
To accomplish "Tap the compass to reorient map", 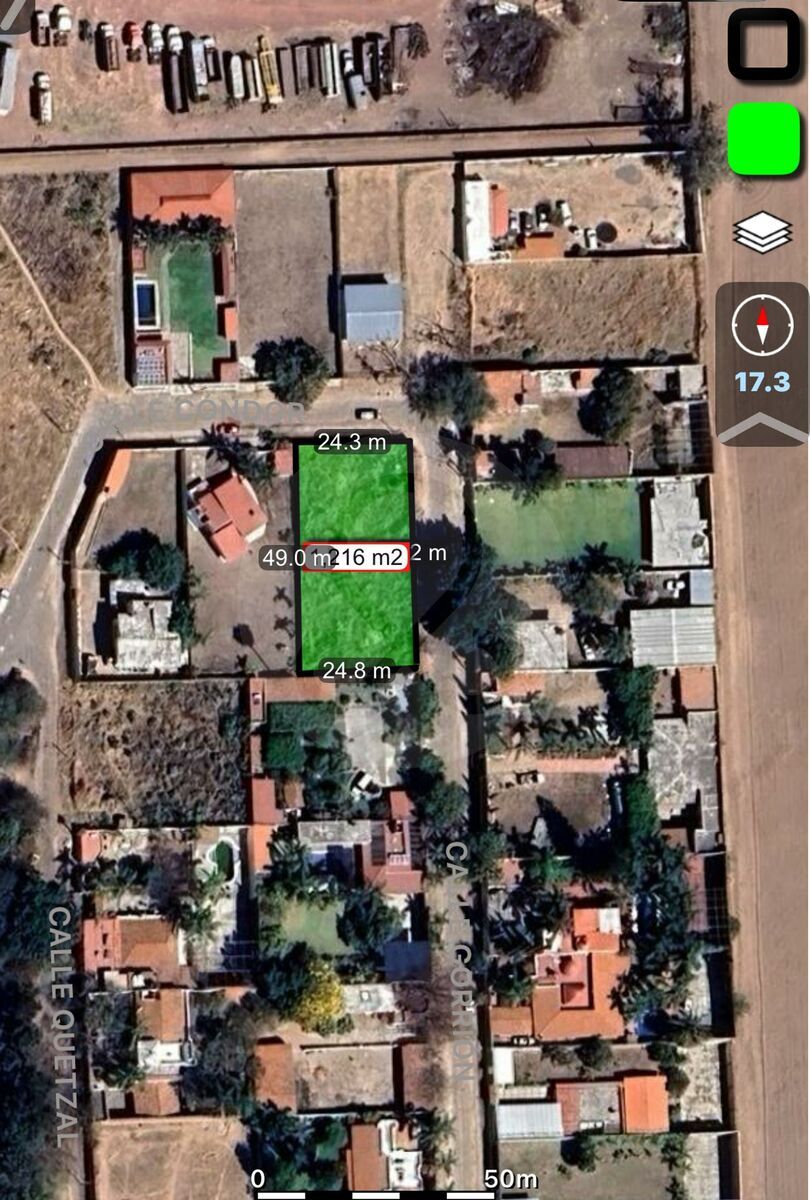I will (763, 326).
